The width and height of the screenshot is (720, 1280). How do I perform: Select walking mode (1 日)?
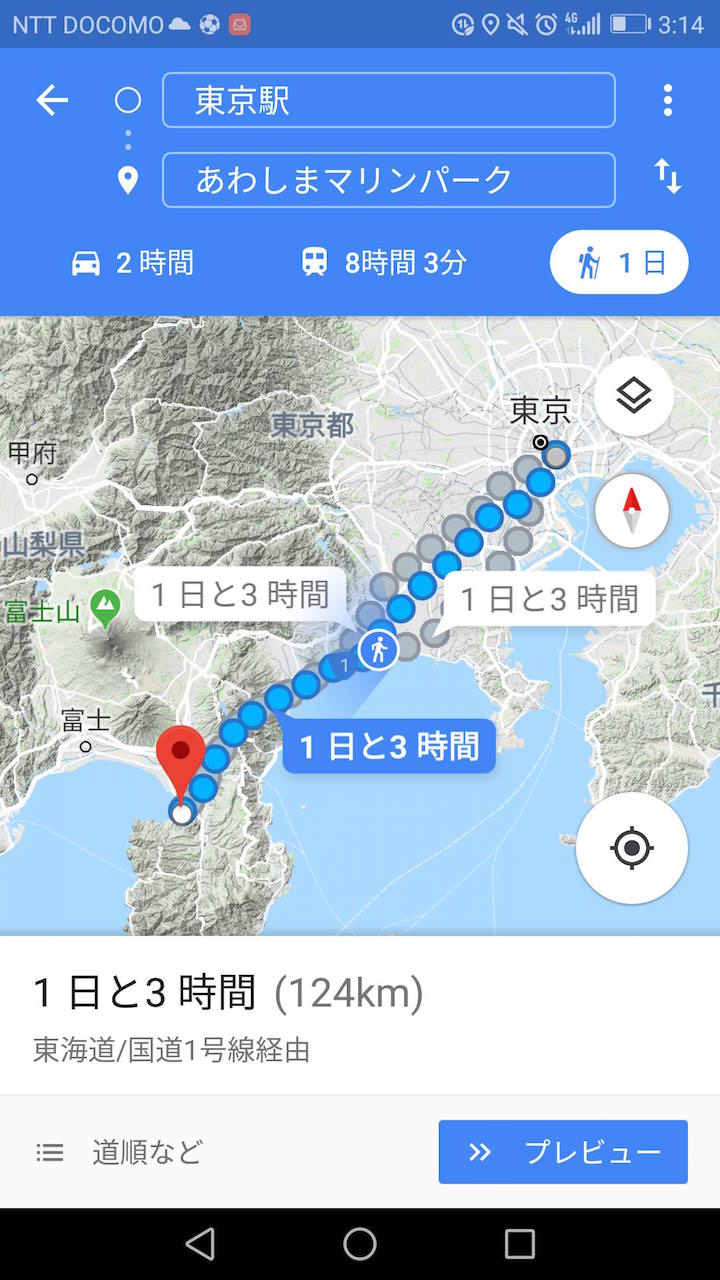(619, 263)
